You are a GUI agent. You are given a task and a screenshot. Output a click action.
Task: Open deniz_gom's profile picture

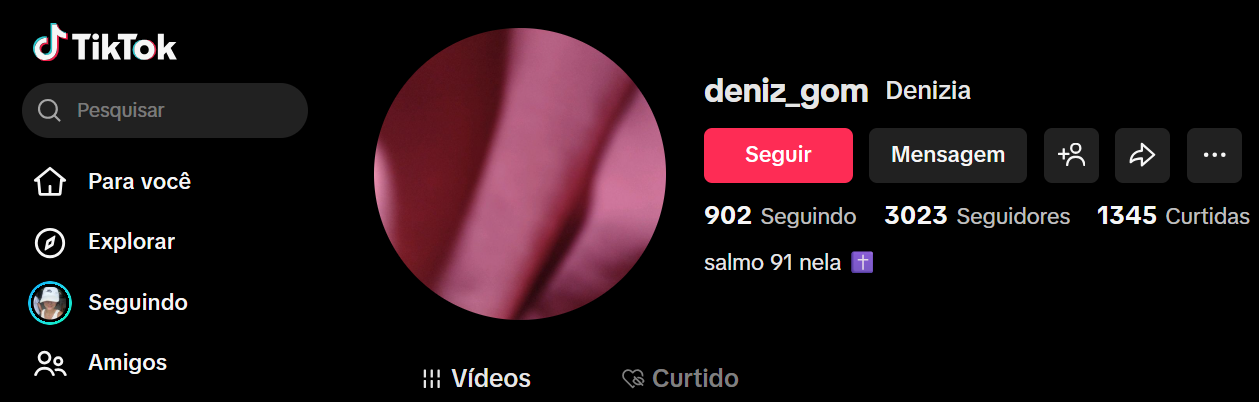(520, 173)
